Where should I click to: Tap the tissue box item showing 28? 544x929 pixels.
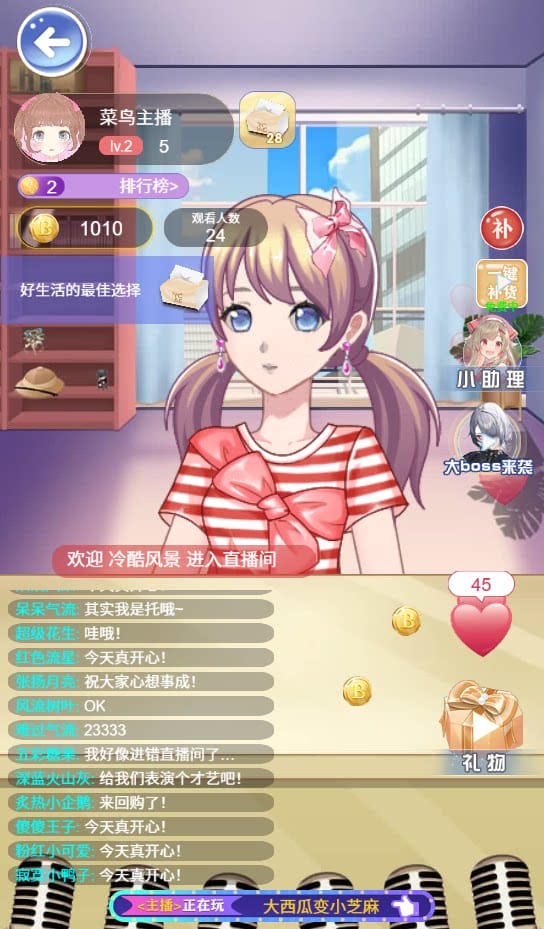(267, 119)
